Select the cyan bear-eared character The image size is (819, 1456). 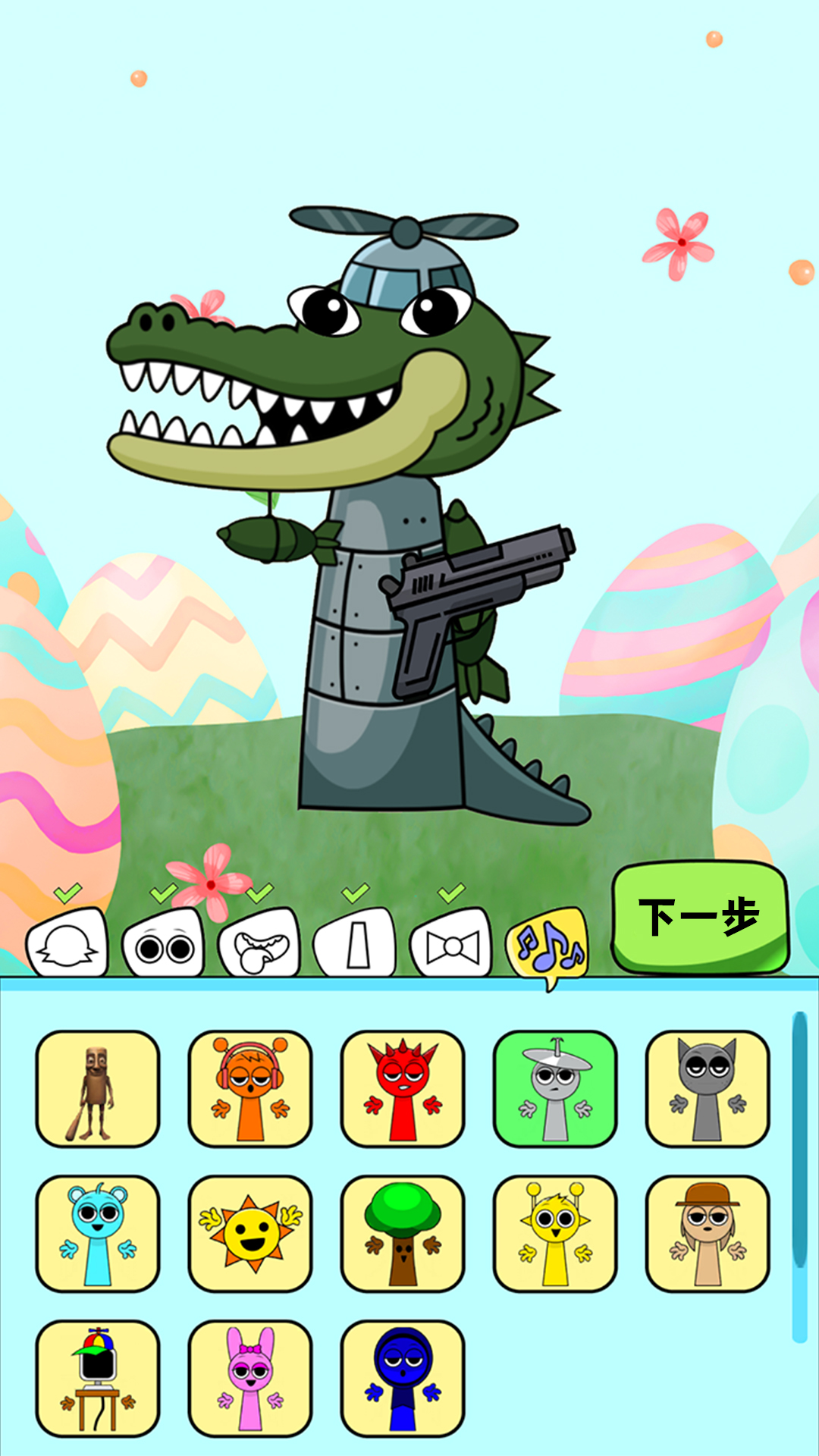[x=98, y=1234]
